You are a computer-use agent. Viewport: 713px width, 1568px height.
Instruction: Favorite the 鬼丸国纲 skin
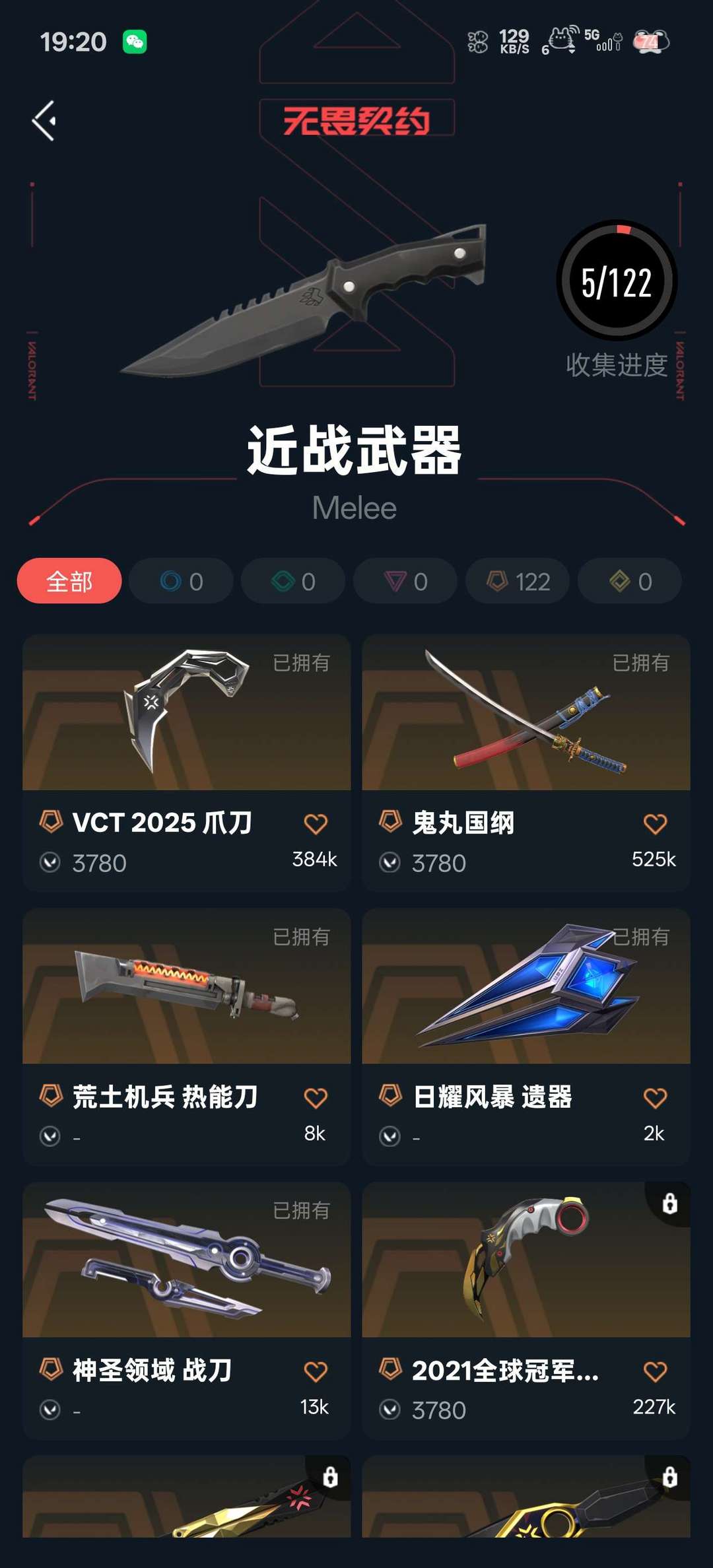point(655,824)
